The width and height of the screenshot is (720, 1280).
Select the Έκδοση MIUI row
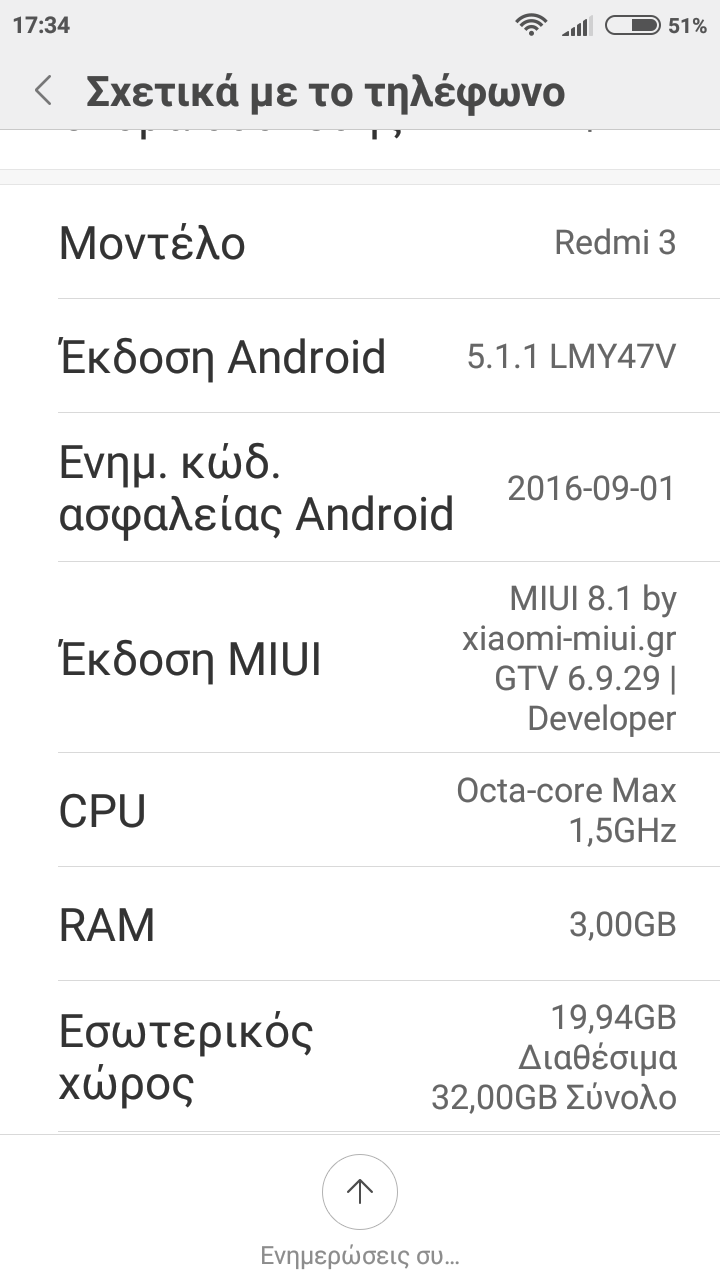[x=360, y=658]
